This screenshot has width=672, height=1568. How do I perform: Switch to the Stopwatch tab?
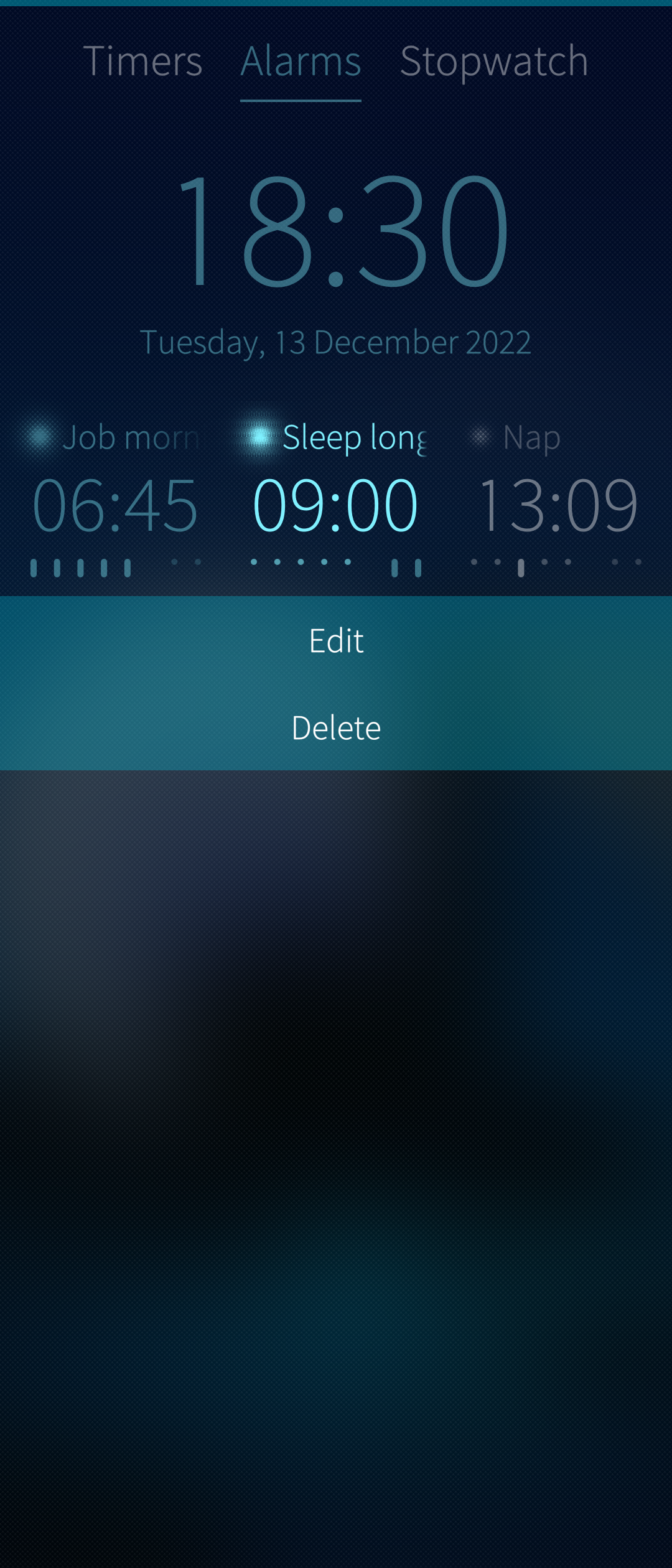pyautogui.click(x=494, y=61)
